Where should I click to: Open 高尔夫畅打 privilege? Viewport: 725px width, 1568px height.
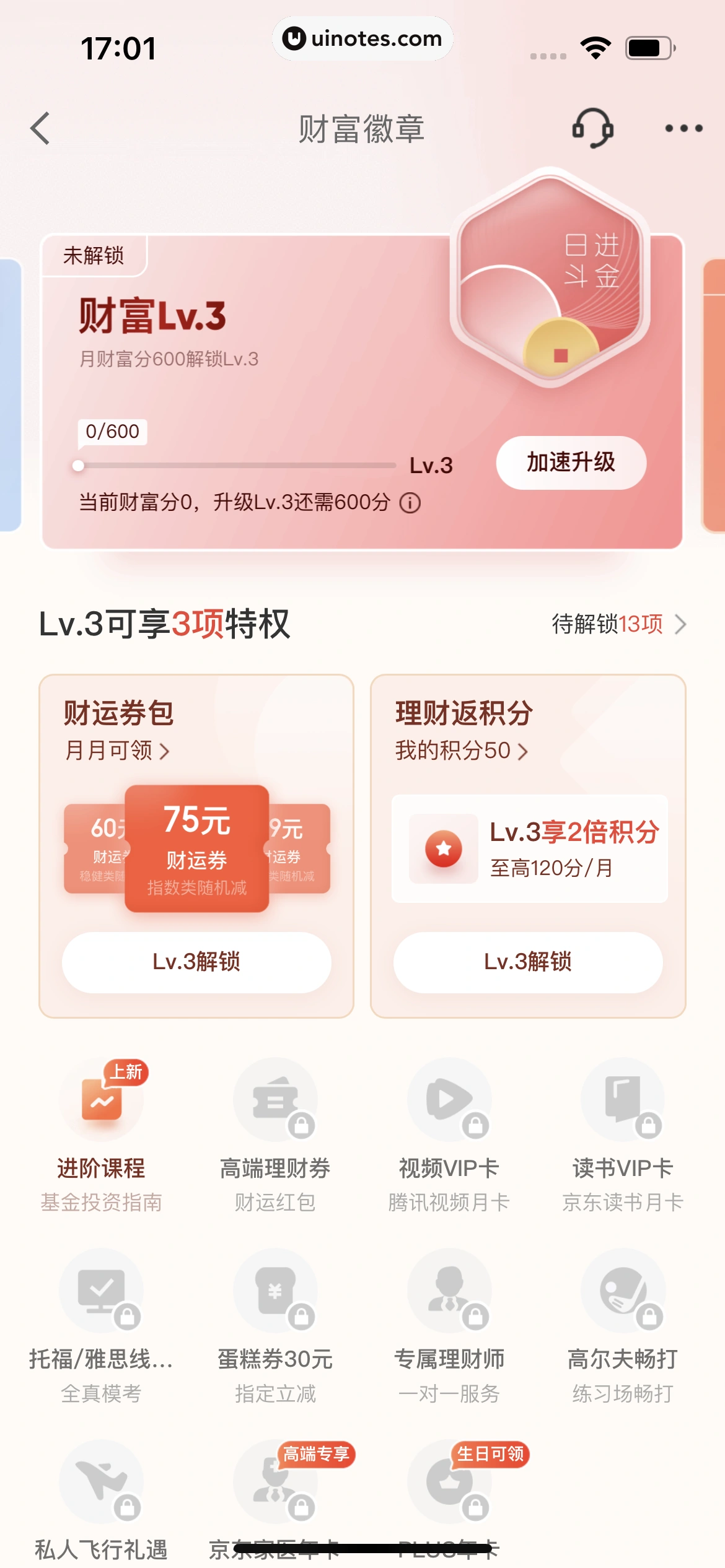pyautogui.click(x=623, y=1325)
